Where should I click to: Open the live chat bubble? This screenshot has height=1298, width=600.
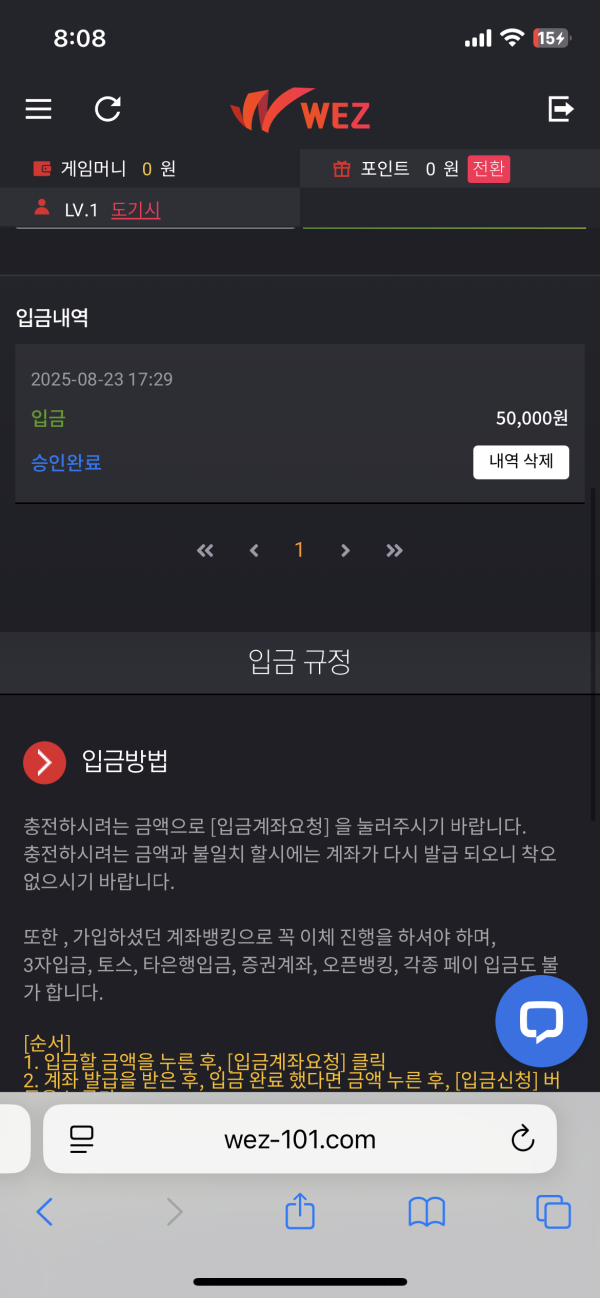[x=541, y=1021]
